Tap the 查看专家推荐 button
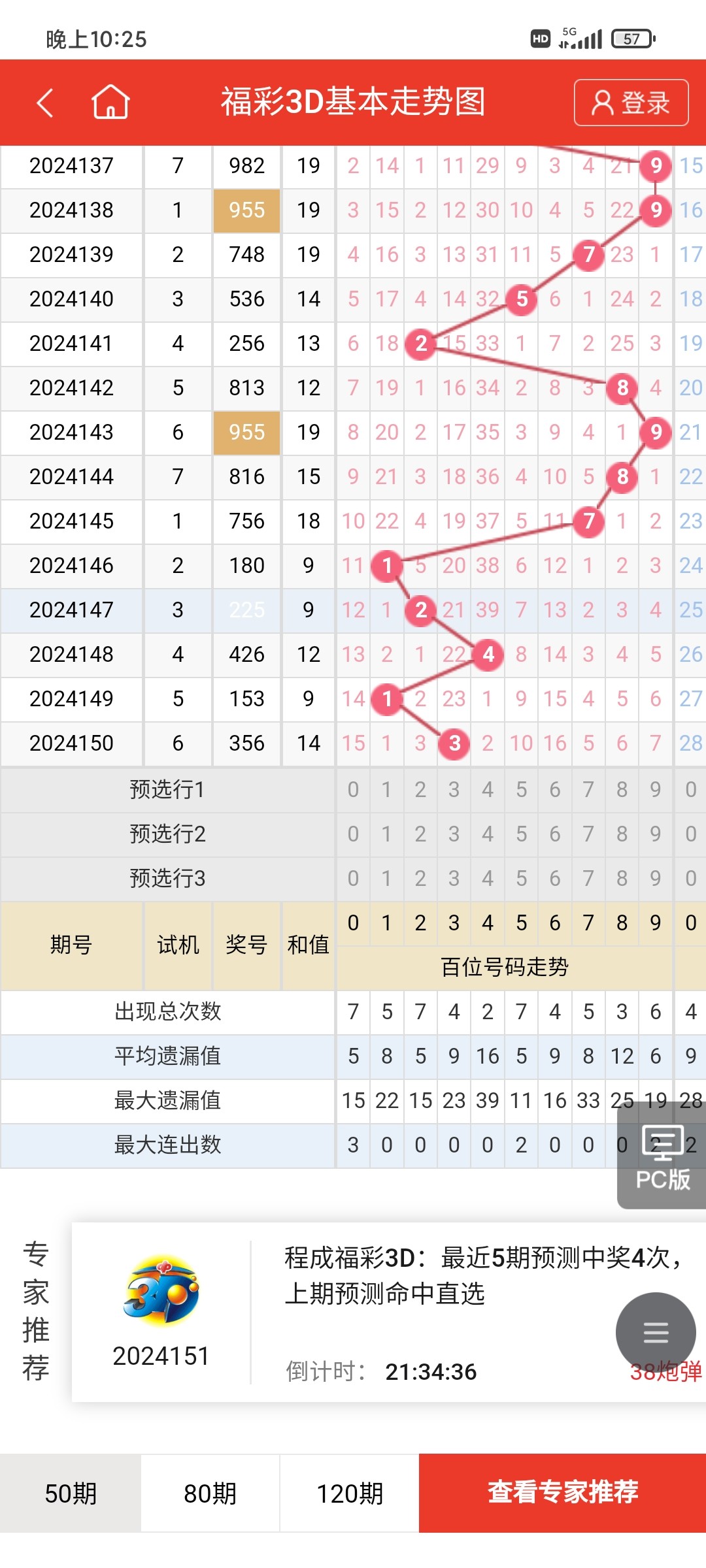The image size is (706, 1568). tap(562, 1493)
